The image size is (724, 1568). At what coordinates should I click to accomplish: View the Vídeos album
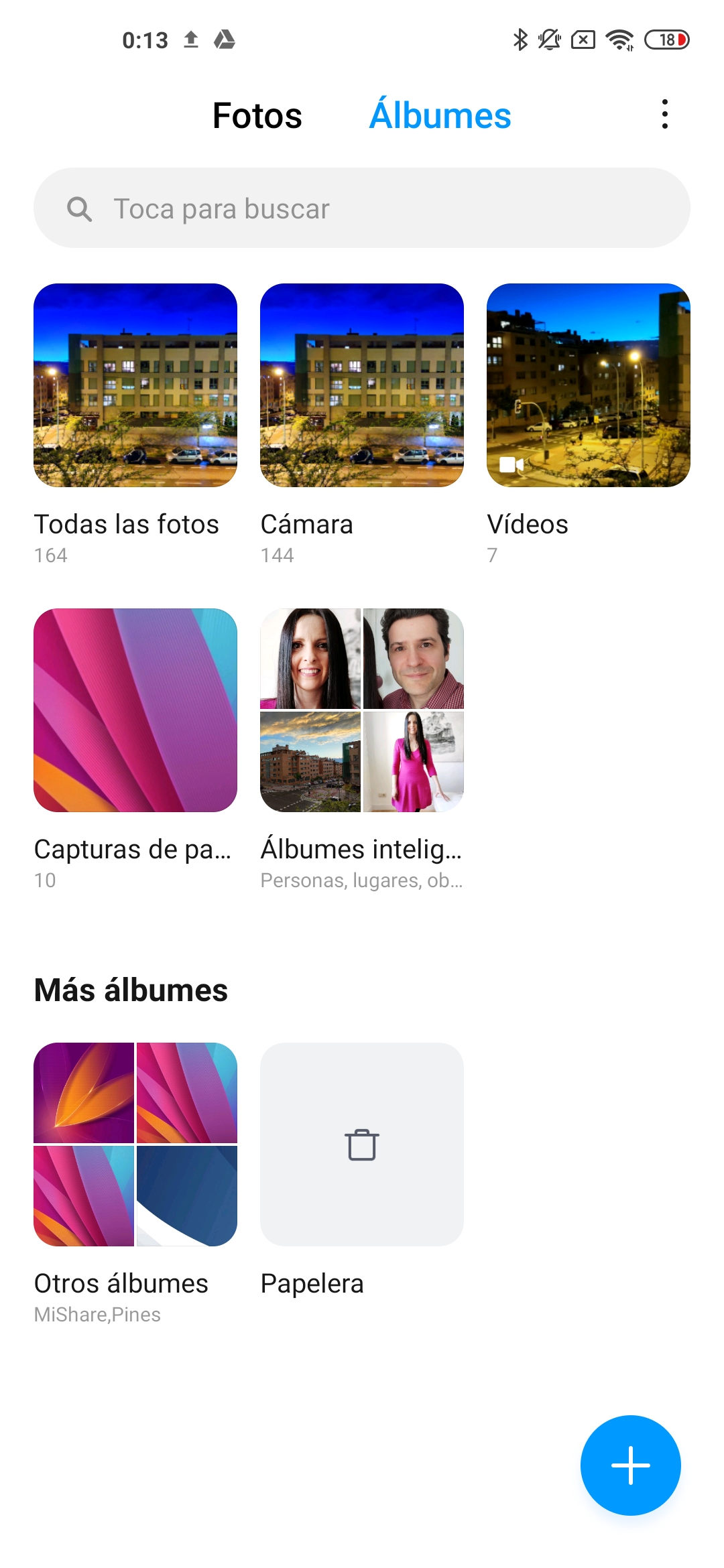click(x=589, y=385)
